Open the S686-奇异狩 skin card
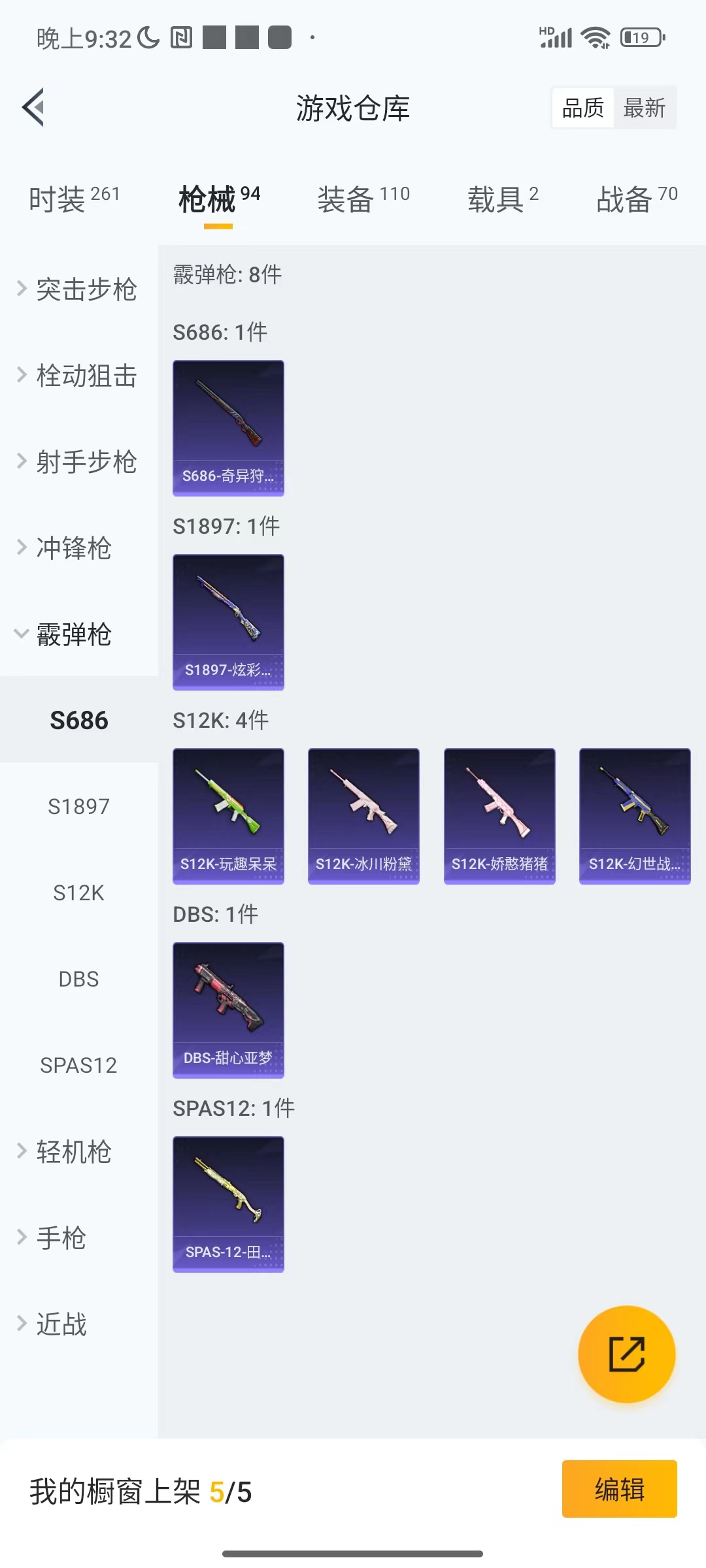The image size is (706, 1568). (228, 428)
